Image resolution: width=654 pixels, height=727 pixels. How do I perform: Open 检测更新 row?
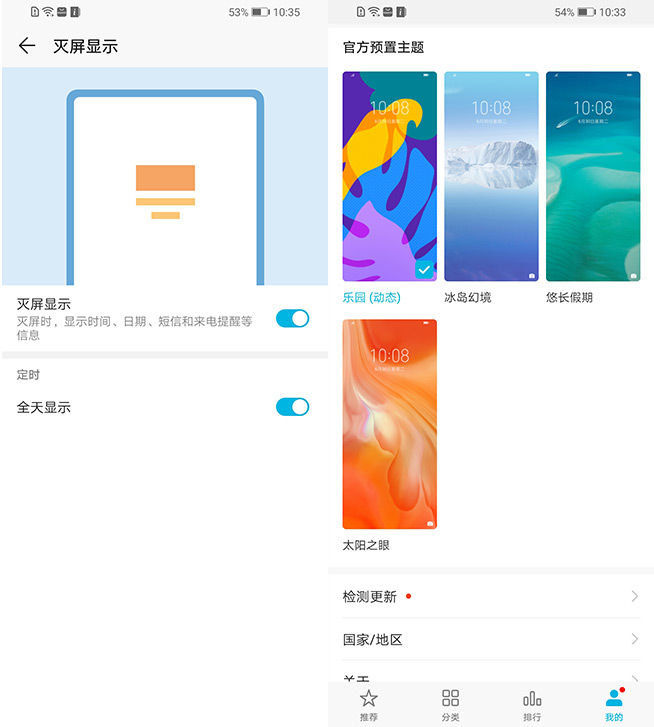490,597
